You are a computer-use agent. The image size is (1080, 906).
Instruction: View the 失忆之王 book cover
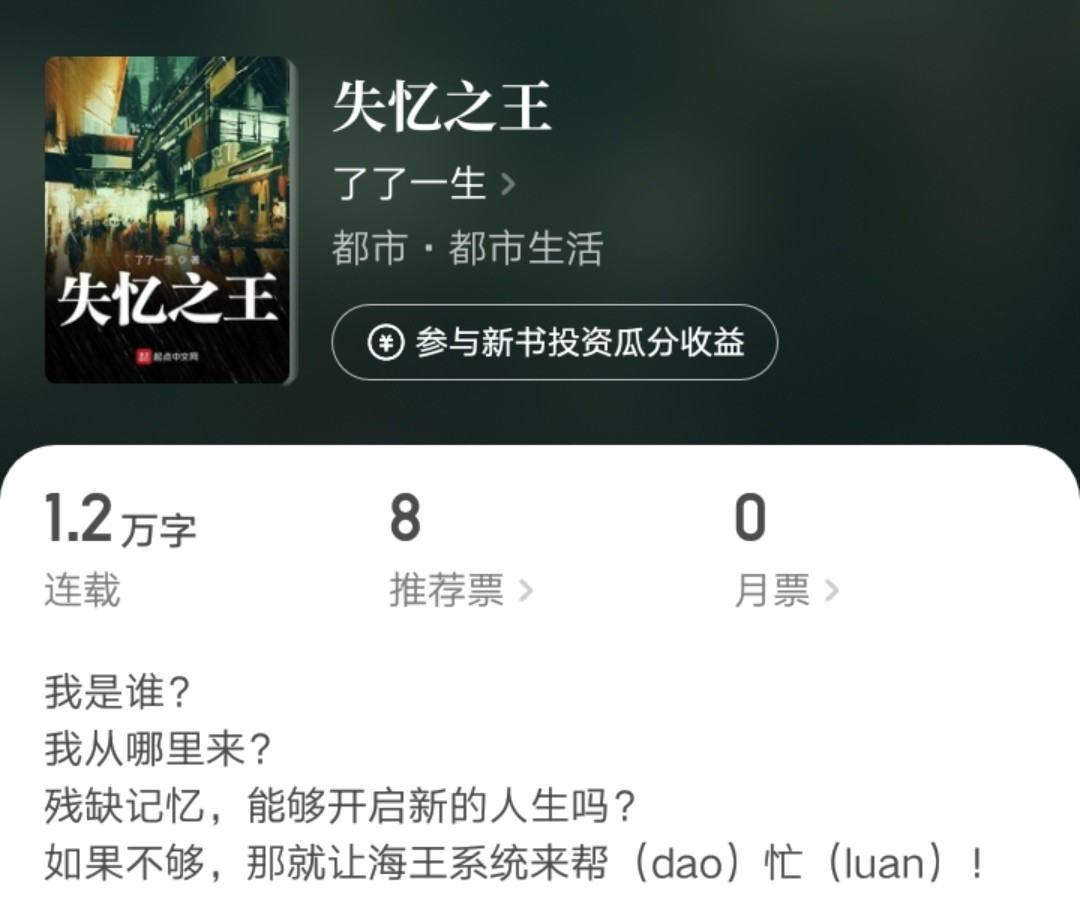[170, 220]
